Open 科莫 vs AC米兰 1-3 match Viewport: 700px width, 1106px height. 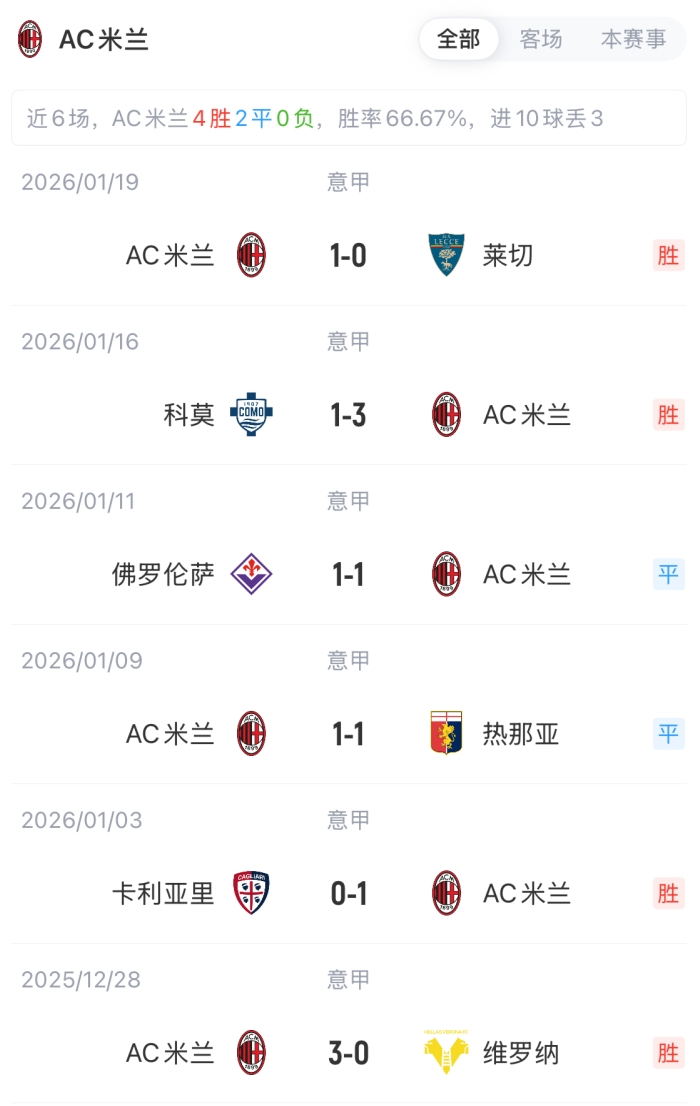tap(349, 415)
